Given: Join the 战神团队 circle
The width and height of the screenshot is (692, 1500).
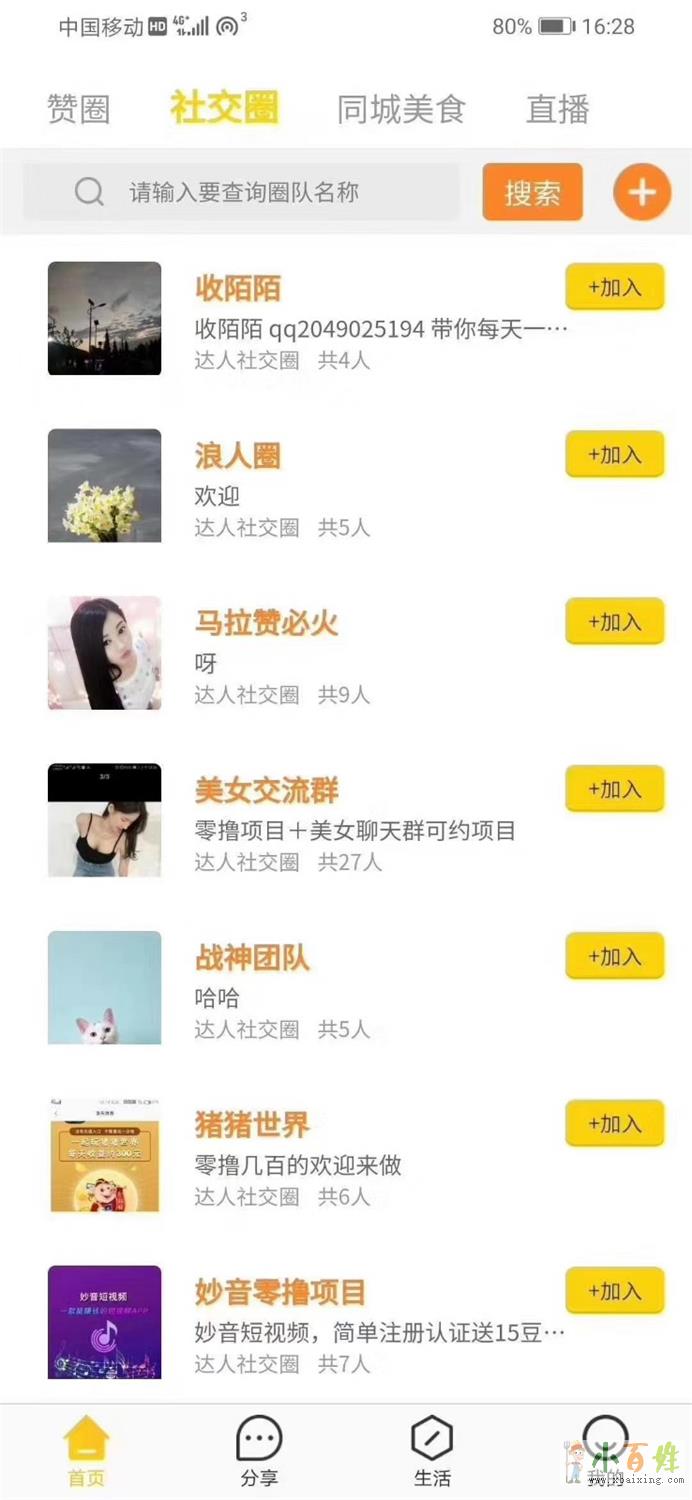Looking at the screenshot, I should coord(614,957).
